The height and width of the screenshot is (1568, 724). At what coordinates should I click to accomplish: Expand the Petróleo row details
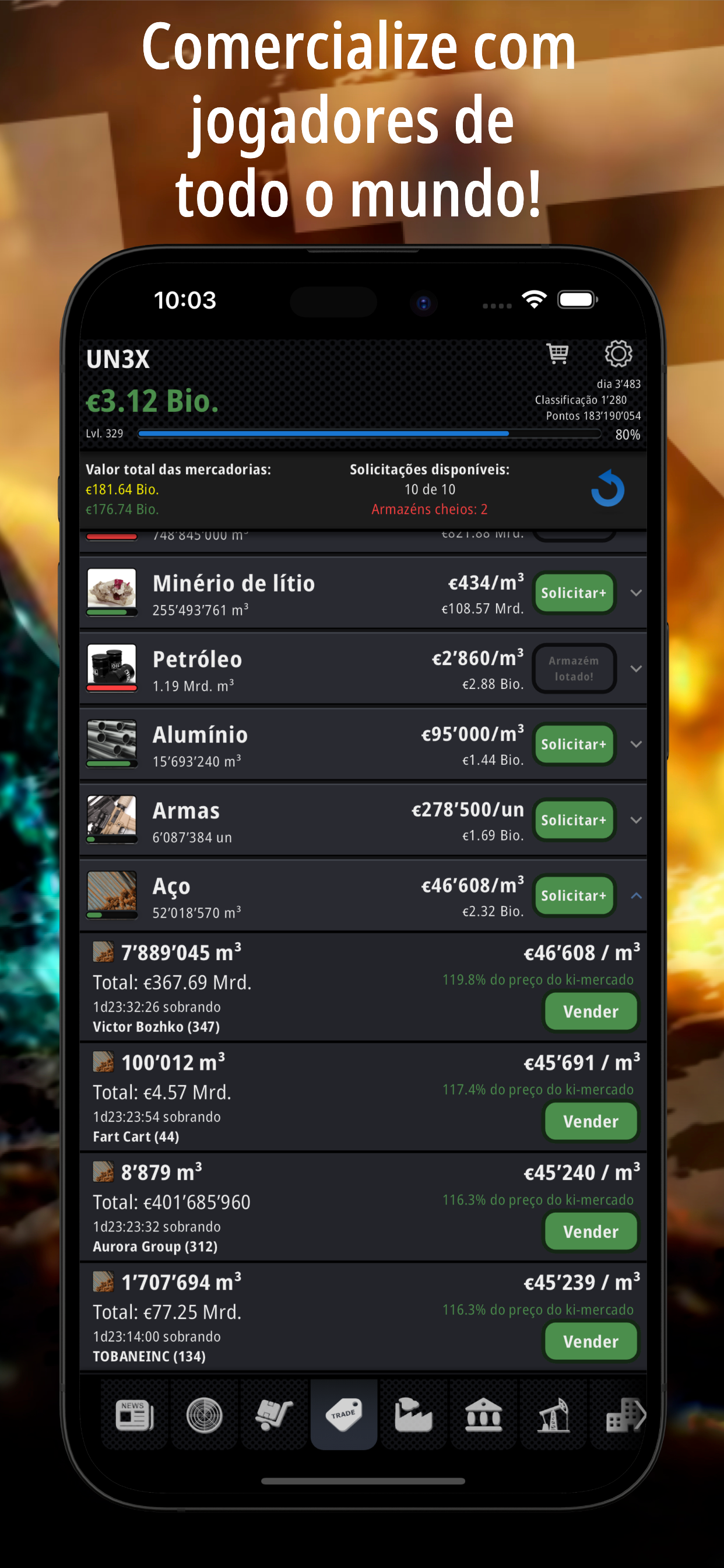[x=637, y=668]
